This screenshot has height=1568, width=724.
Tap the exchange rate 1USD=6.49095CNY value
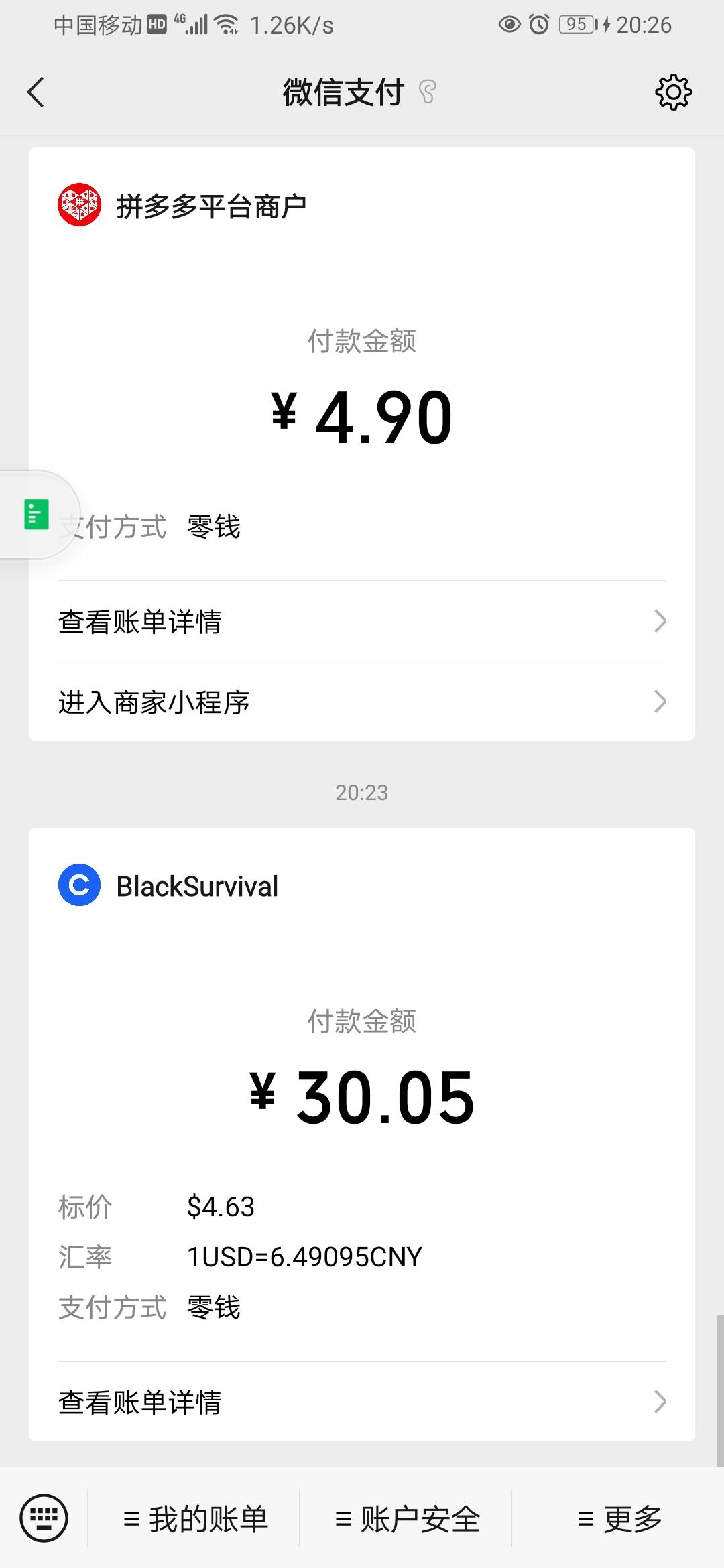pos(305,1256)
